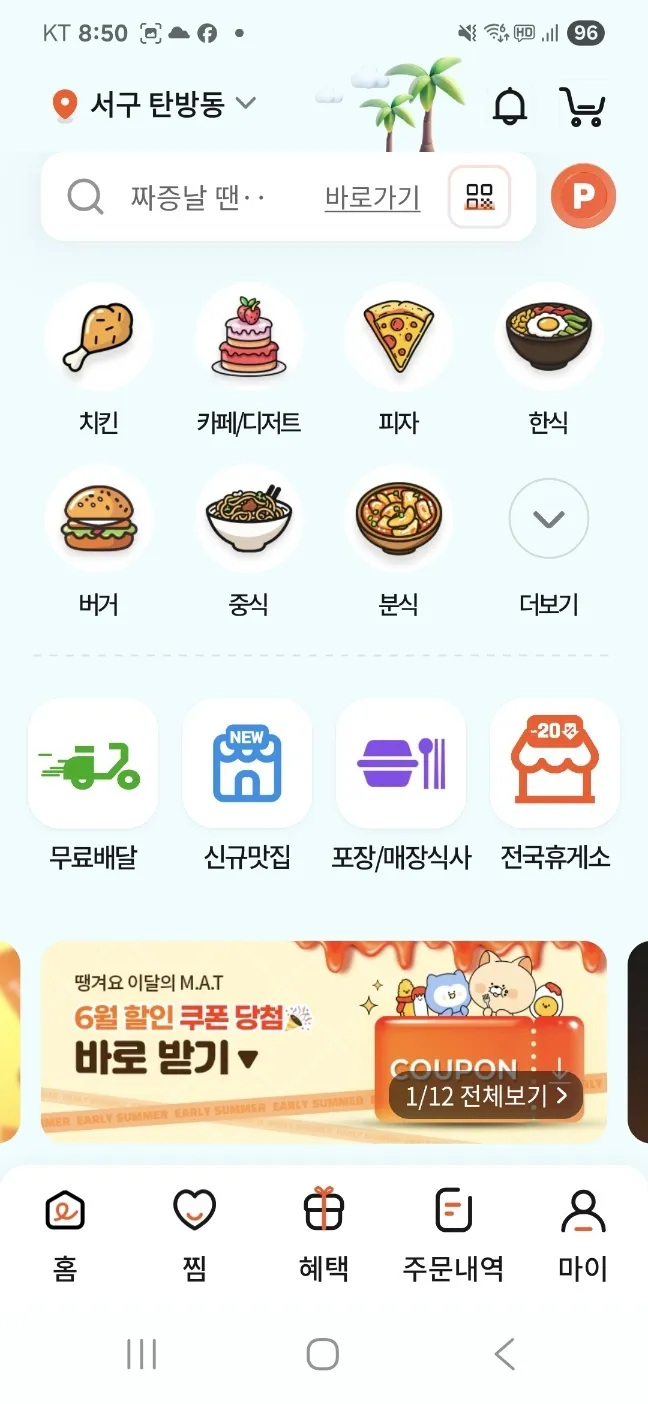This screenshot has width=648, height=1404.
Task: Open the QR code scanner
Action: click(x=479, y=197)
